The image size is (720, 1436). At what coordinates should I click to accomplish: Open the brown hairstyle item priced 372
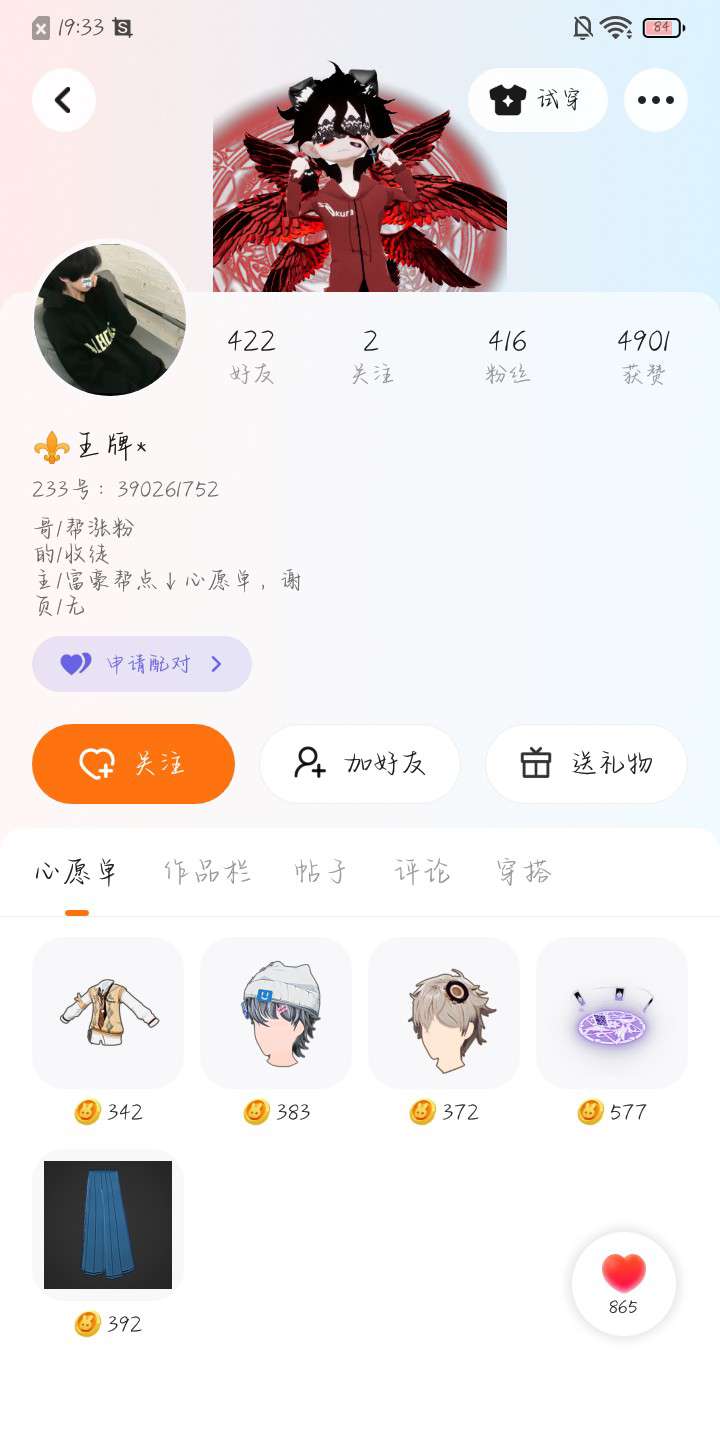pyautogui.click(x=444, y=1013)
